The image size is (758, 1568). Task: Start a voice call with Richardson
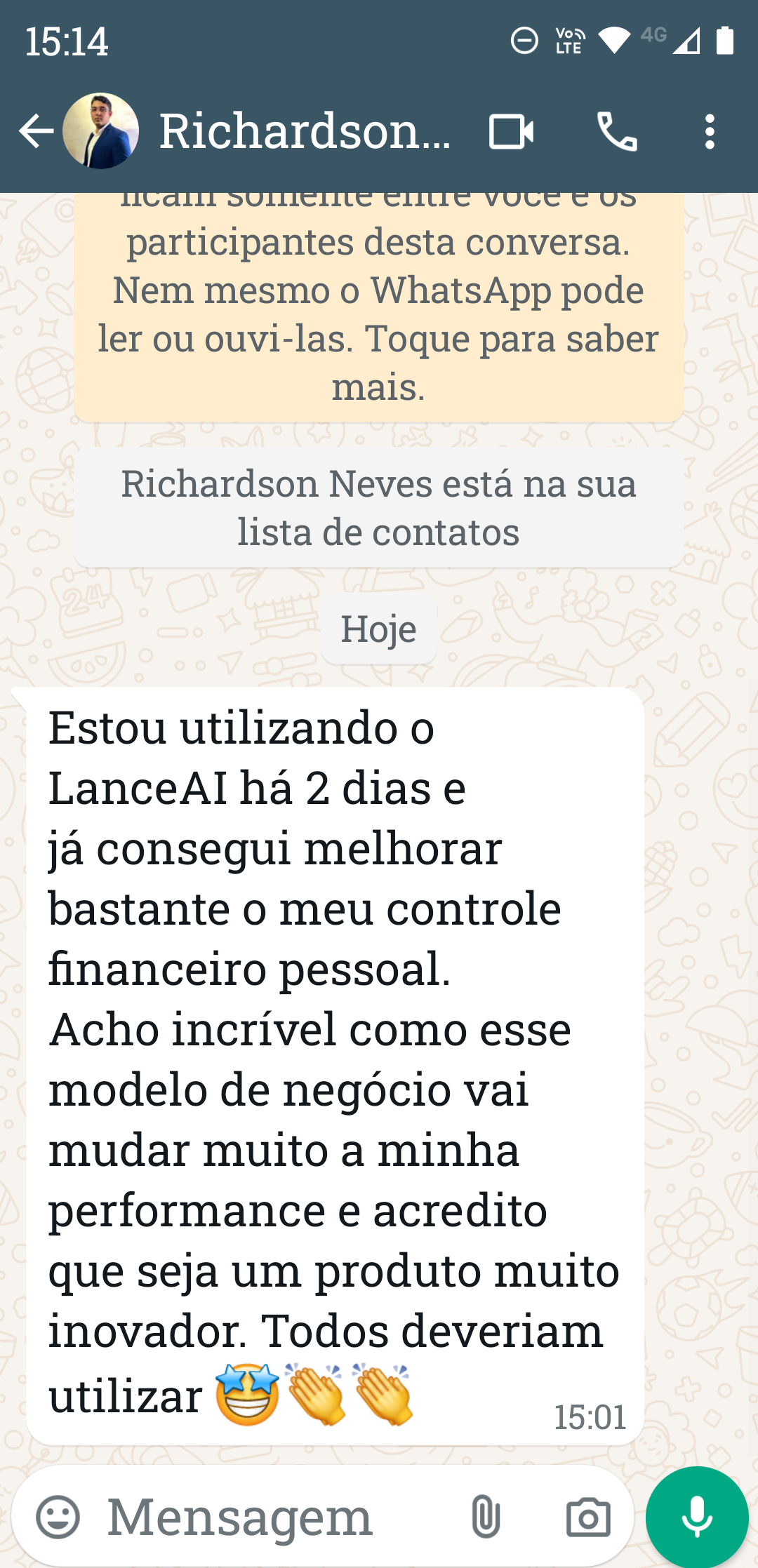618,132
